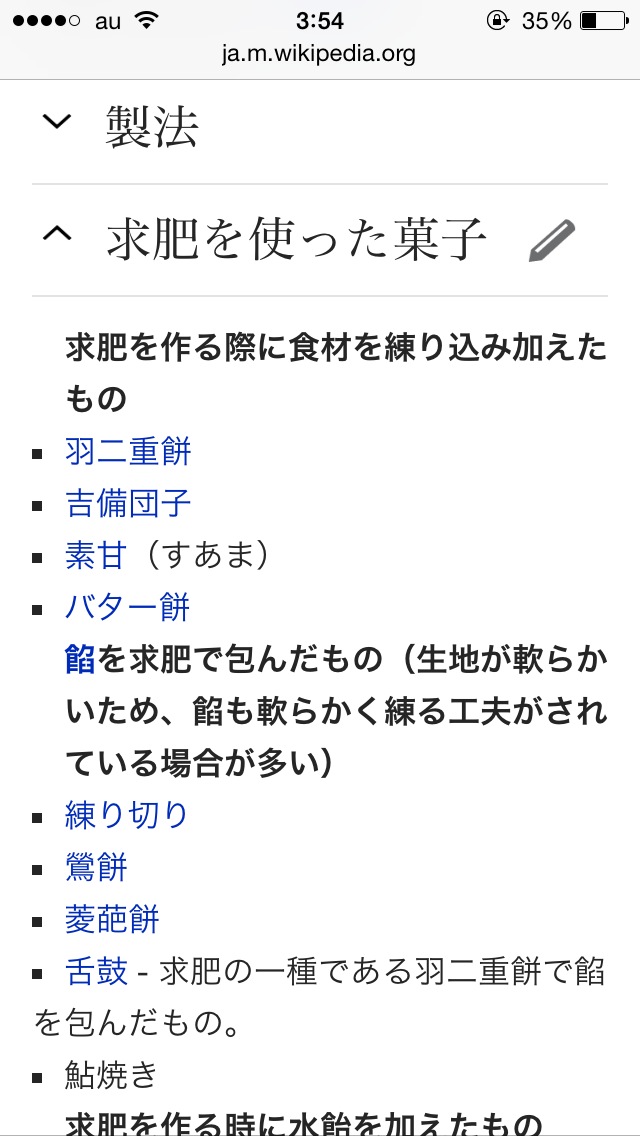
Task: Open the バター餅 article
Action: 127,607
